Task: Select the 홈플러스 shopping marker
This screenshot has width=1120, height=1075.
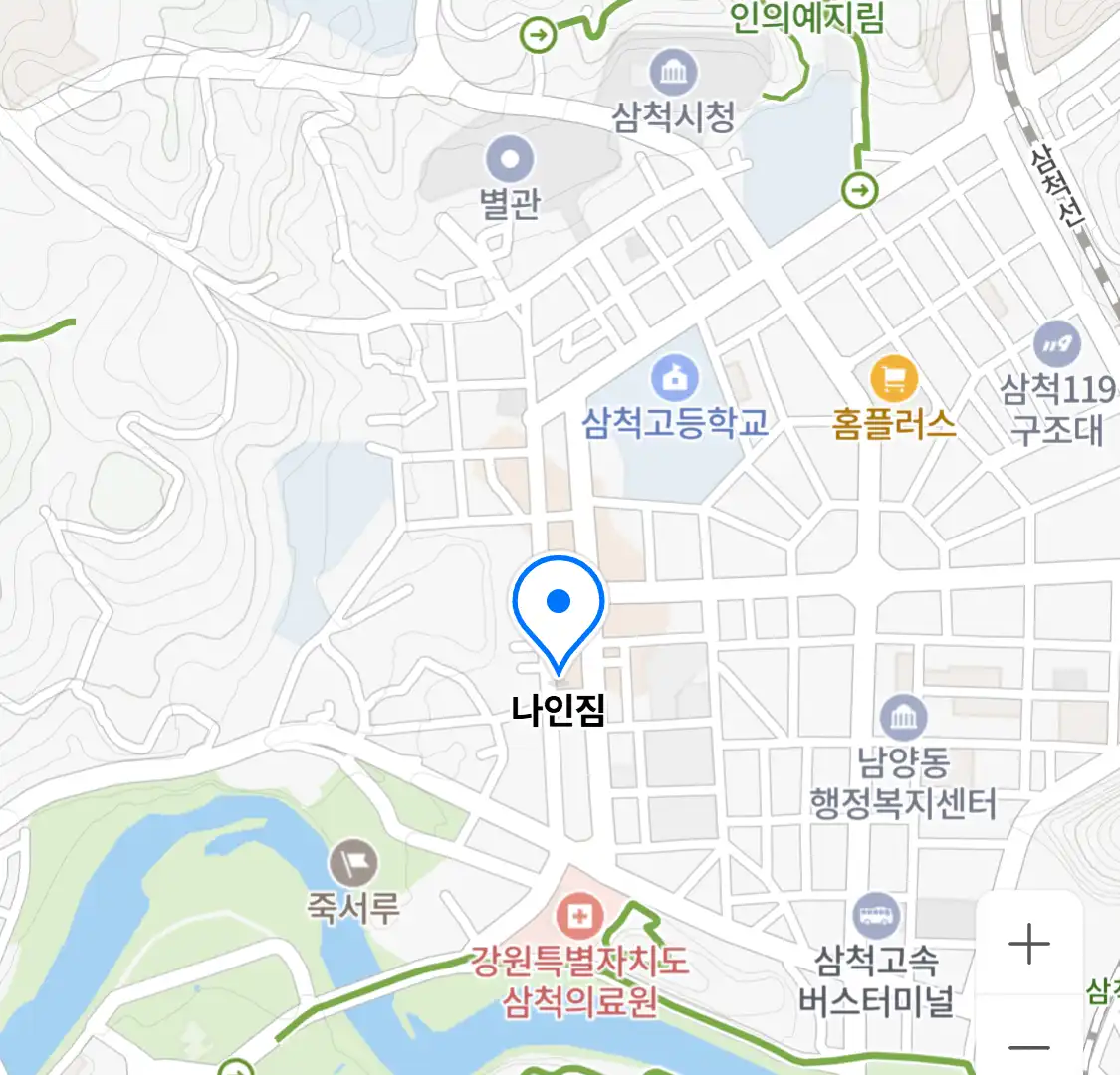Action: click(893, 379)
